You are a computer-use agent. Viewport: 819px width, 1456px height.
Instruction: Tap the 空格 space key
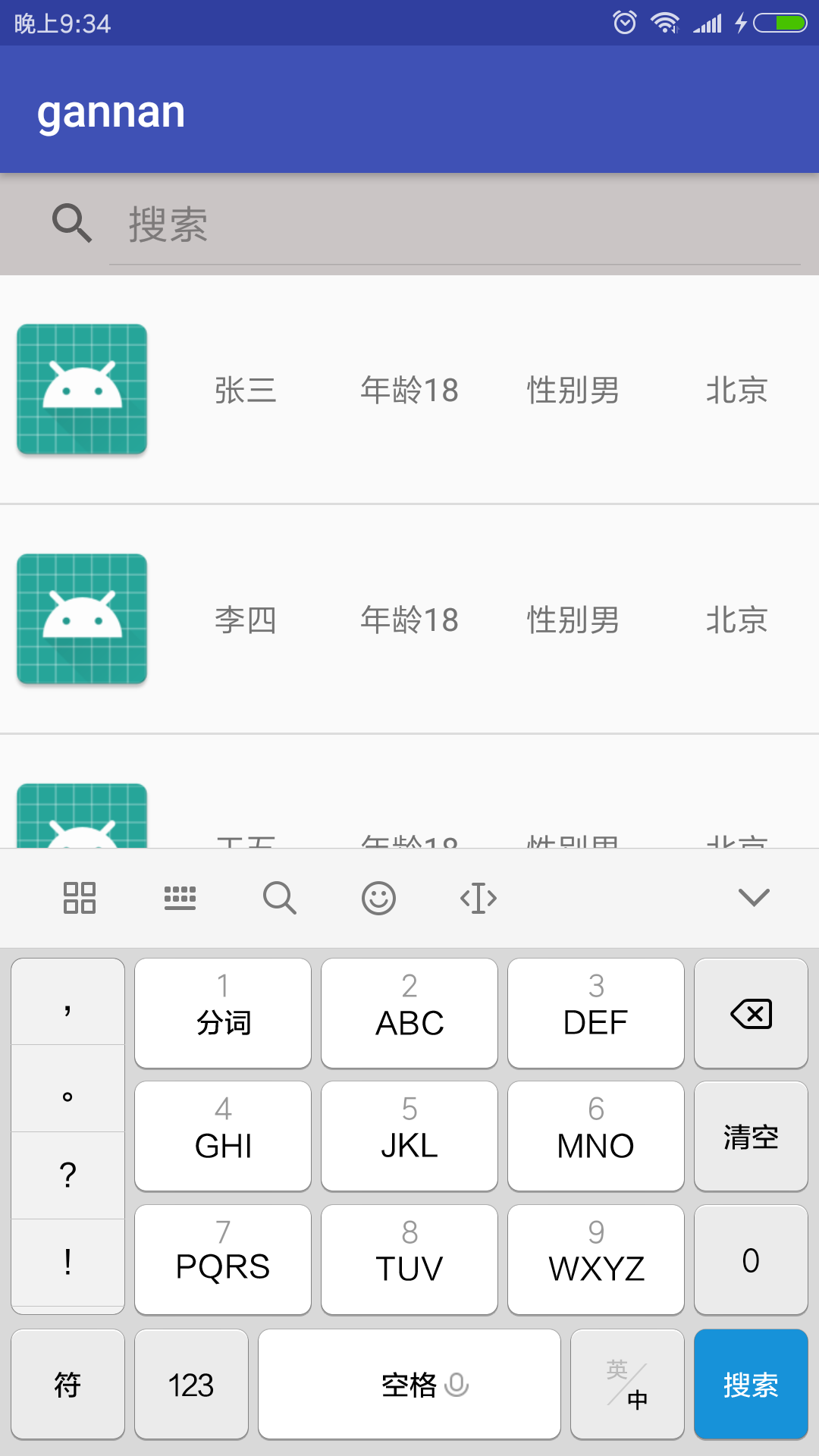pyautogui.click(x=409, y=1385)
